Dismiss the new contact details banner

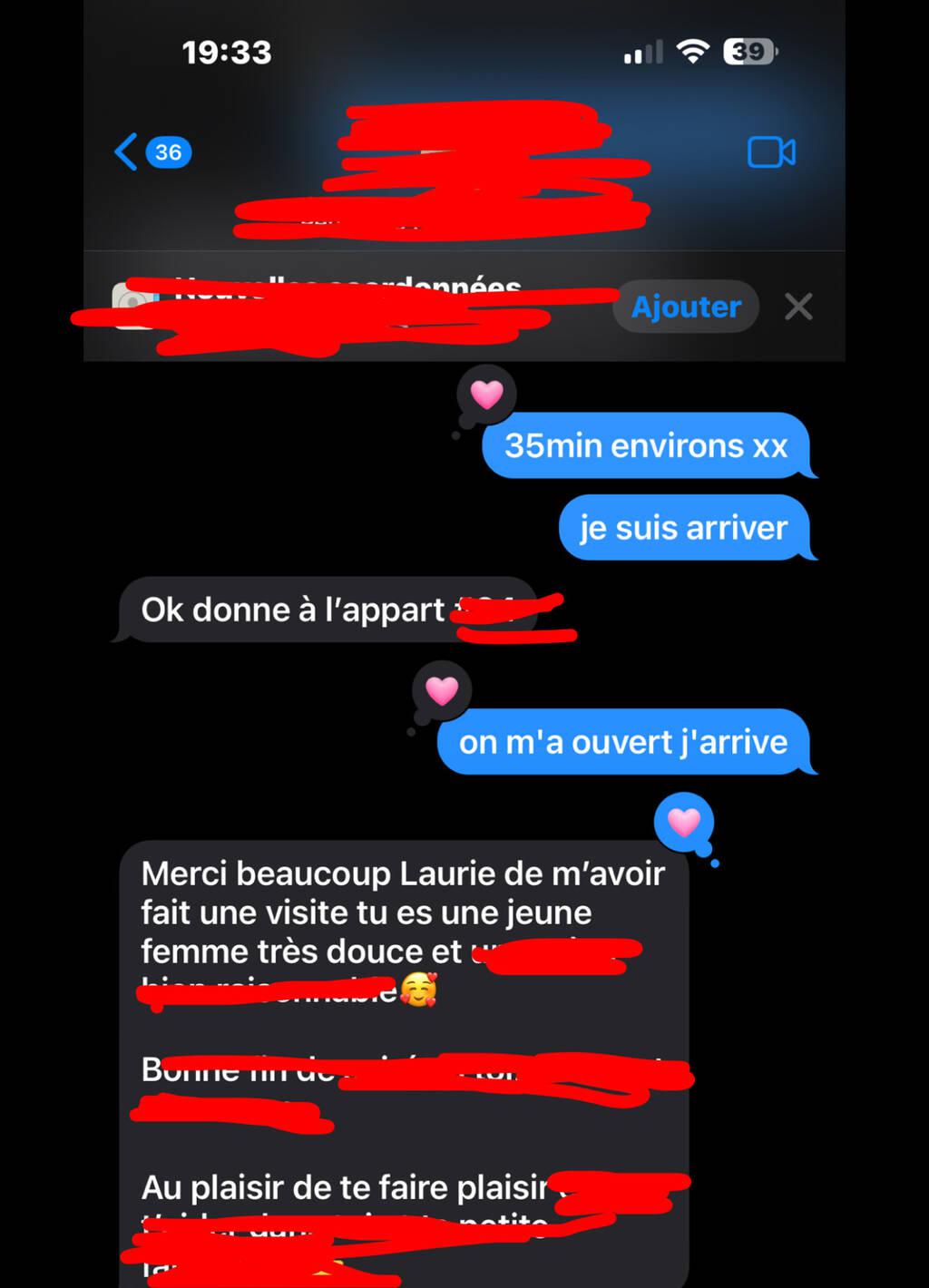pyautogui.click(x=798, y=307)
